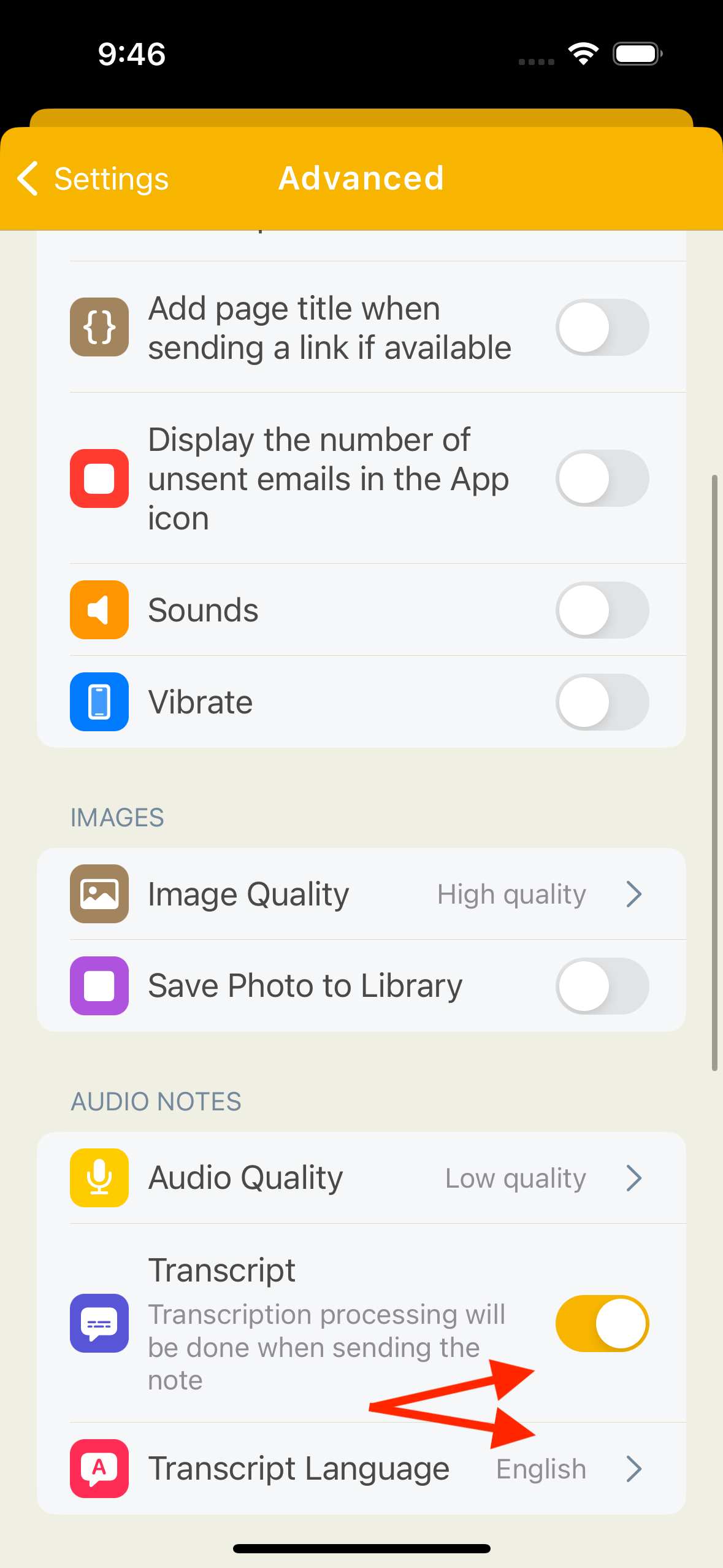Select the High quality label
The width and height of the screenshot is (723, 1568).
511,894
